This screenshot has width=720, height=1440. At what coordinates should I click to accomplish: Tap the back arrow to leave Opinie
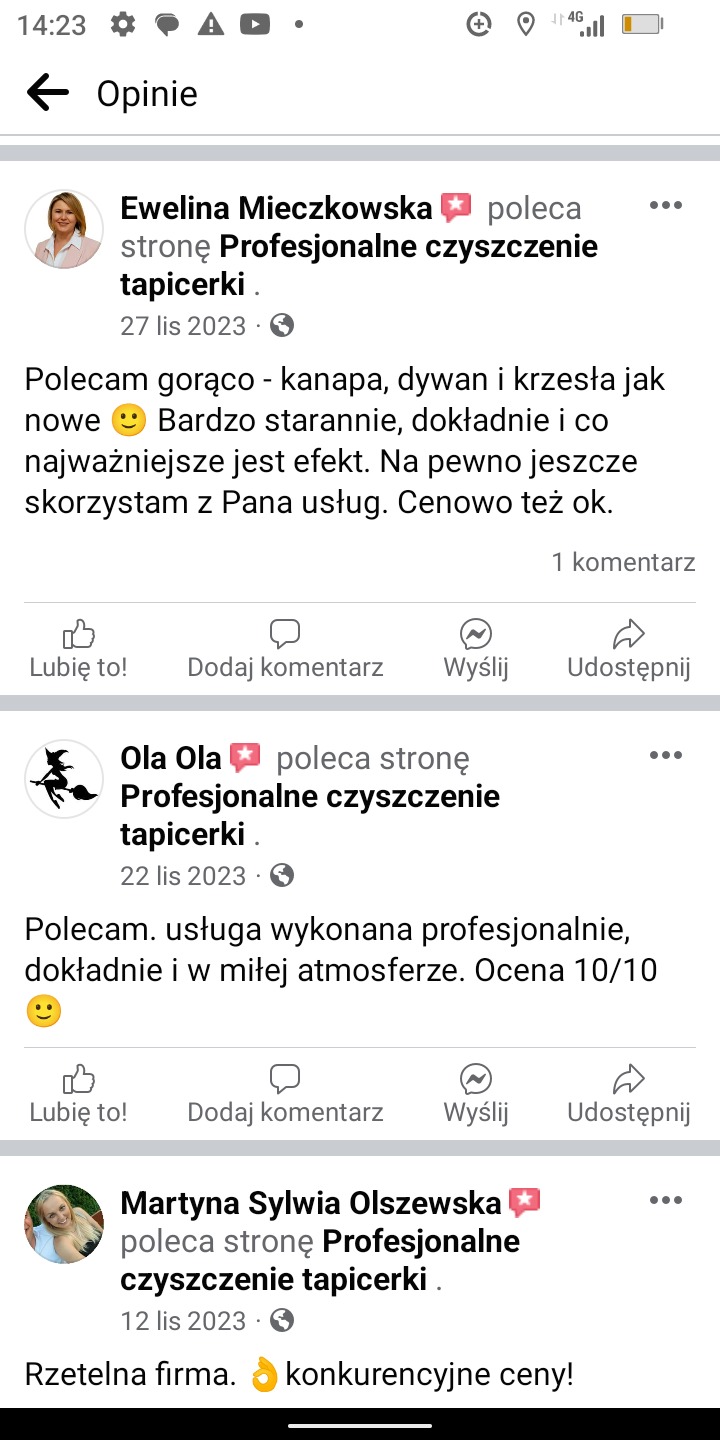click(47, 92)
